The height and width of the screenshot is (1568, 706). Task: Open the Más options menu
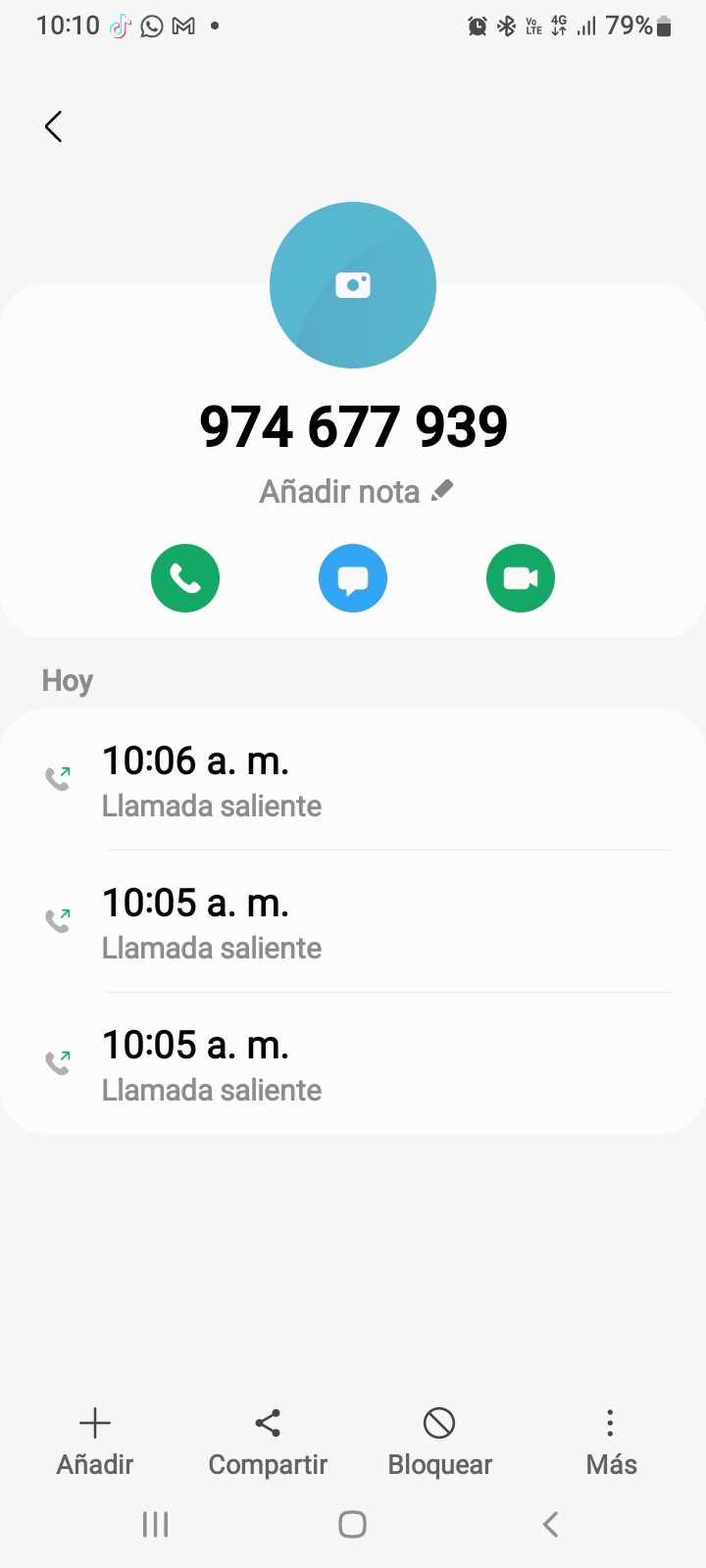click(611, 1442)
